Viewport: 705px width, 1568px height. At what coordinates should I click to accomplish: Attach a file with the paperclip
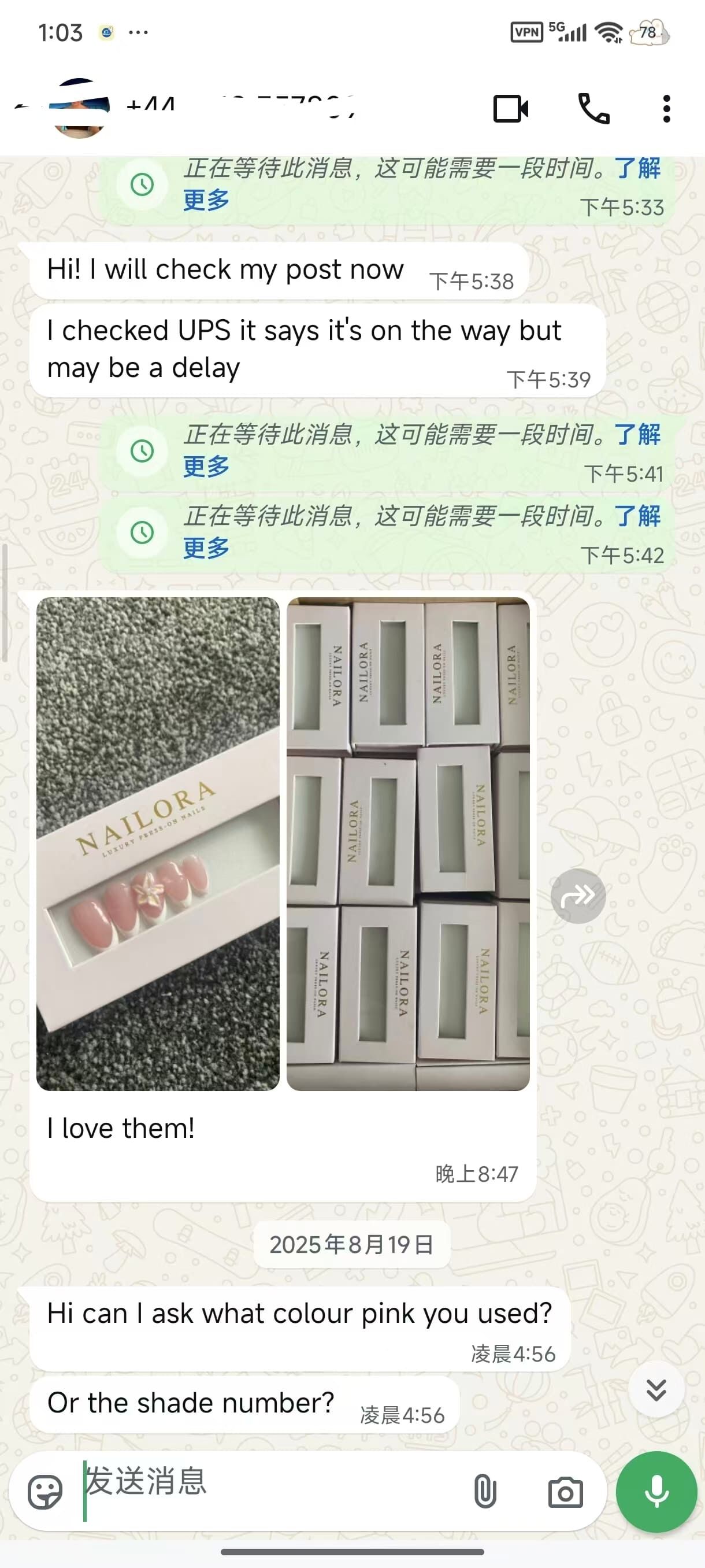pos(485,1492)
